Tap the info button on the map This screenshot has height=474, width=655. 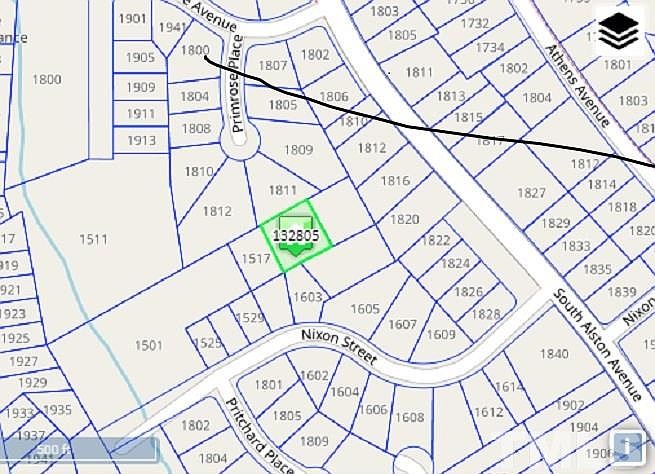pyautogui.click(x=629, y=446)
